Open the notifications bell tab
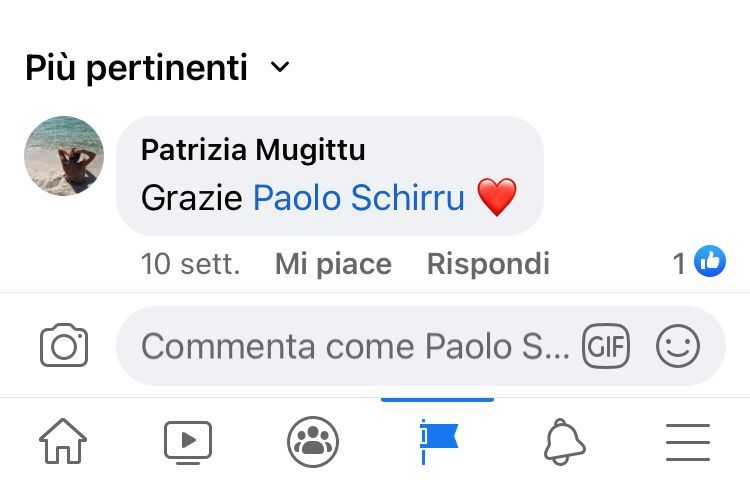Image resolution: width=750 pixels, height=486 pixels. 563,441
